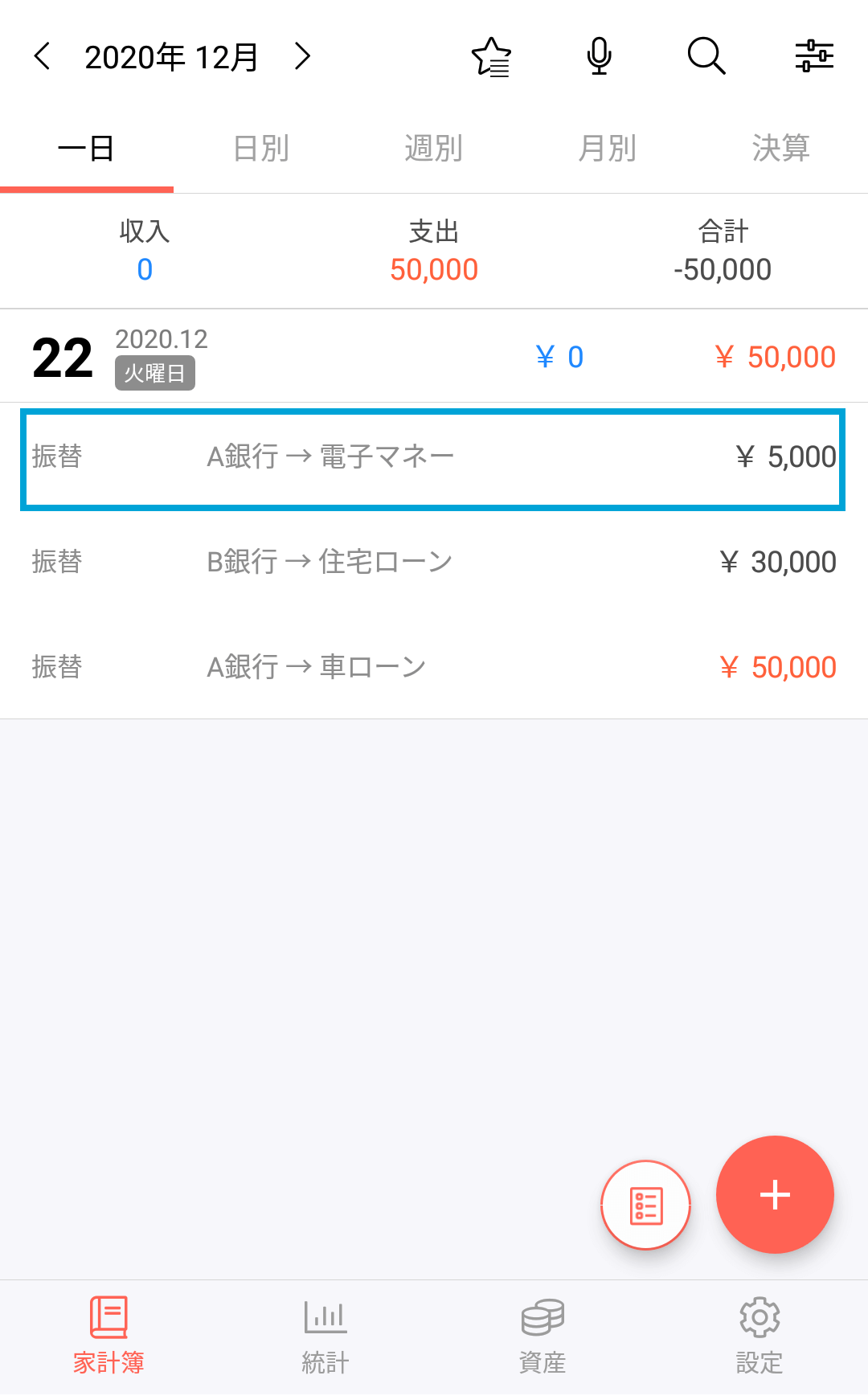Tap the red plus button to add entry
The width and height of the screenshot is (868, 1400).
pyautogui.click(x=774, y=1195)
